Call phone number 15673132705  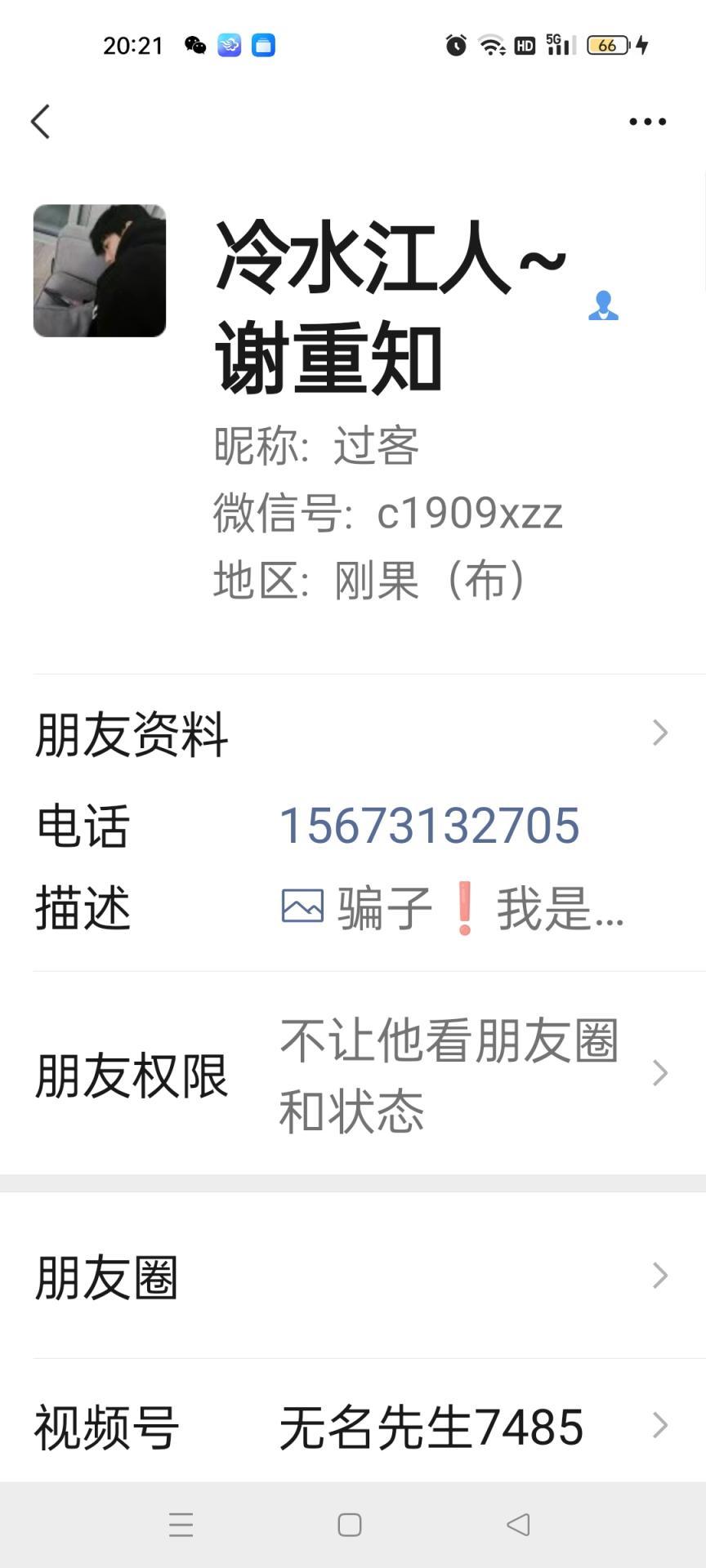[x=429, y=825]
